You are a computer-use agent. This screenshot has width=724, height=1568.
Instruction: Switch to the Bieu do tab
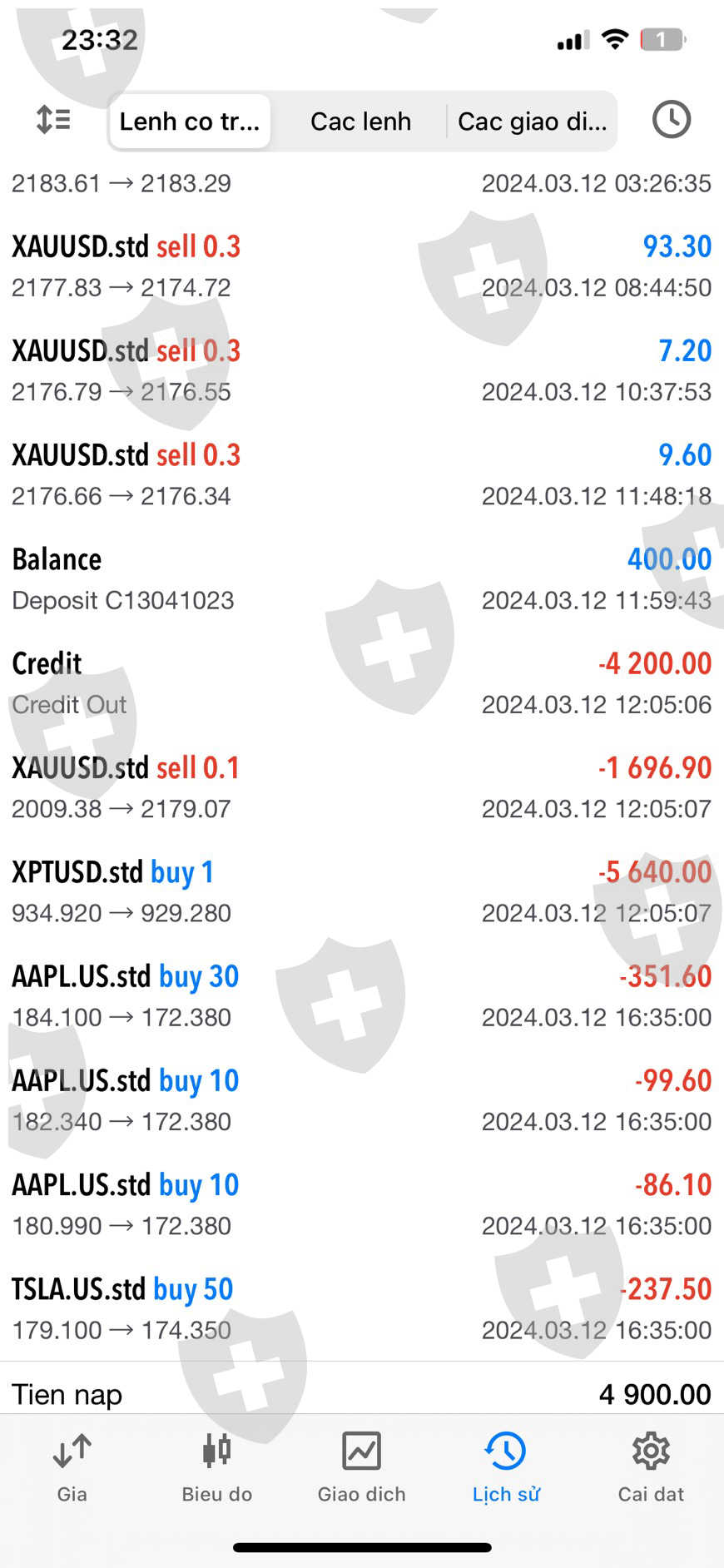point(217,1468)
